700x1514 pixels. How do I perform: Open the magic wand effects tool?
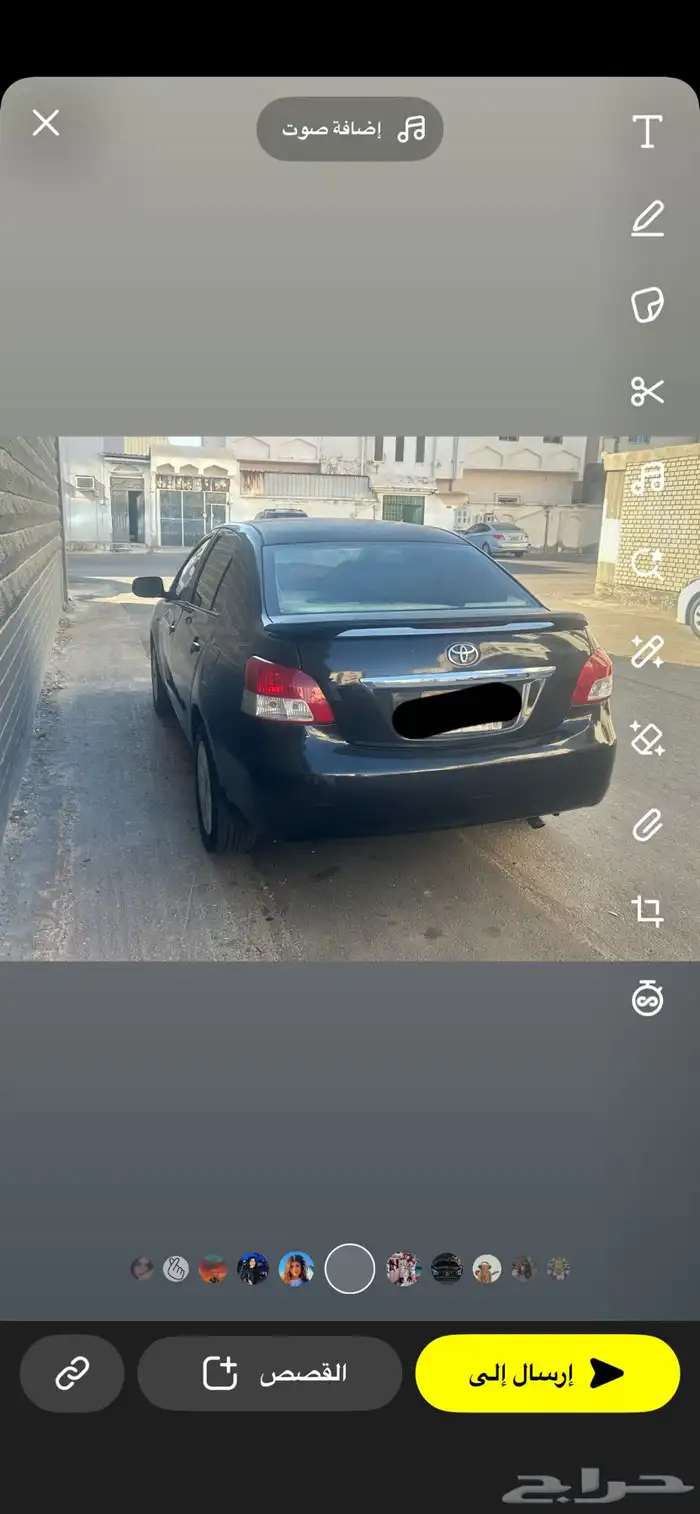pos(647,652)
